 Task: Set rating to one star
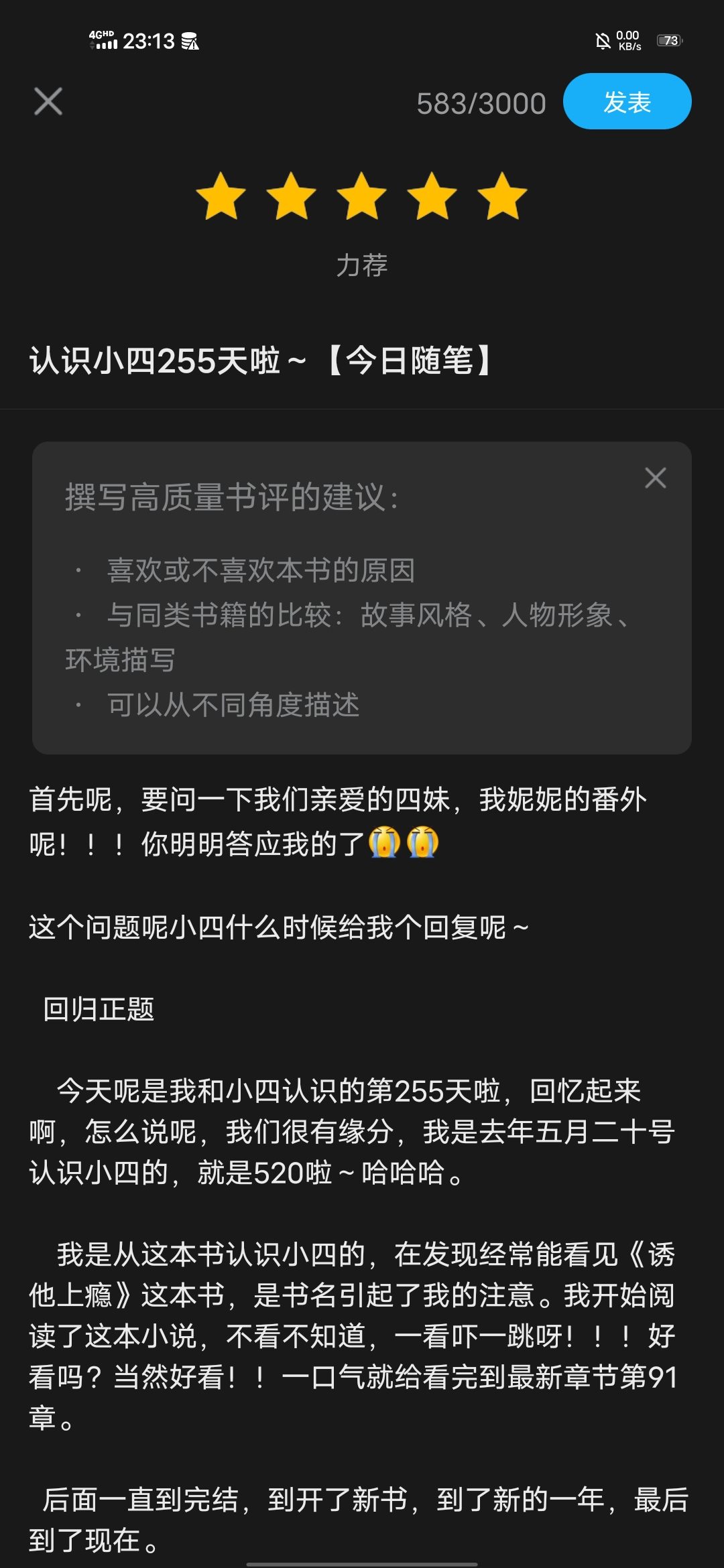(x=221, y=196)
